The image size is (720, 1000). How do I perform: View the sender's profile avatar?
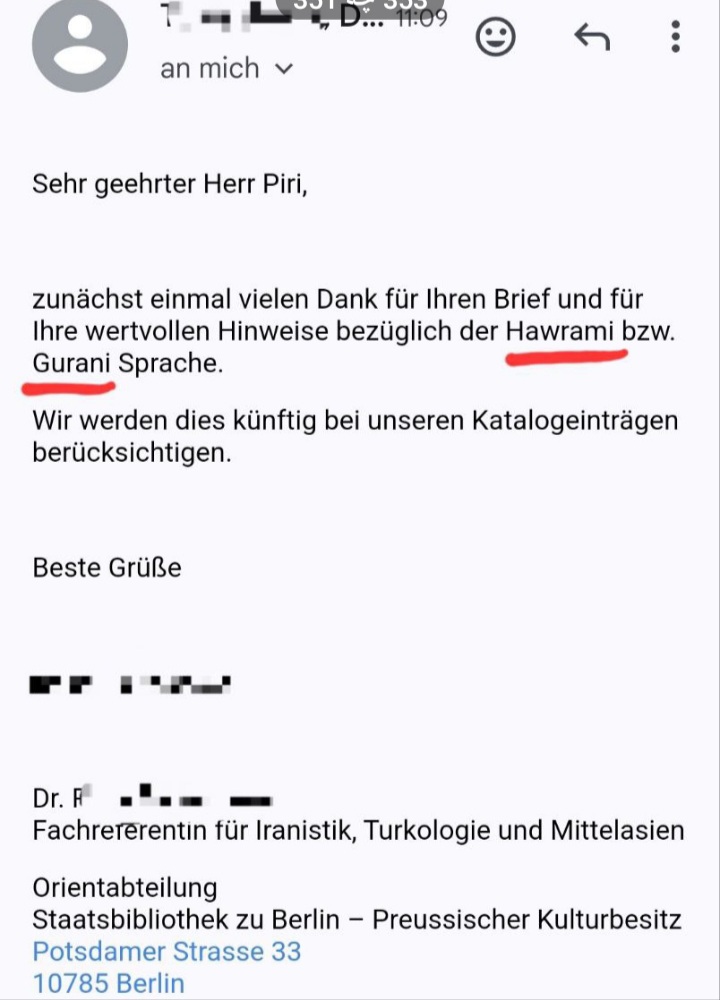(80, 44)
